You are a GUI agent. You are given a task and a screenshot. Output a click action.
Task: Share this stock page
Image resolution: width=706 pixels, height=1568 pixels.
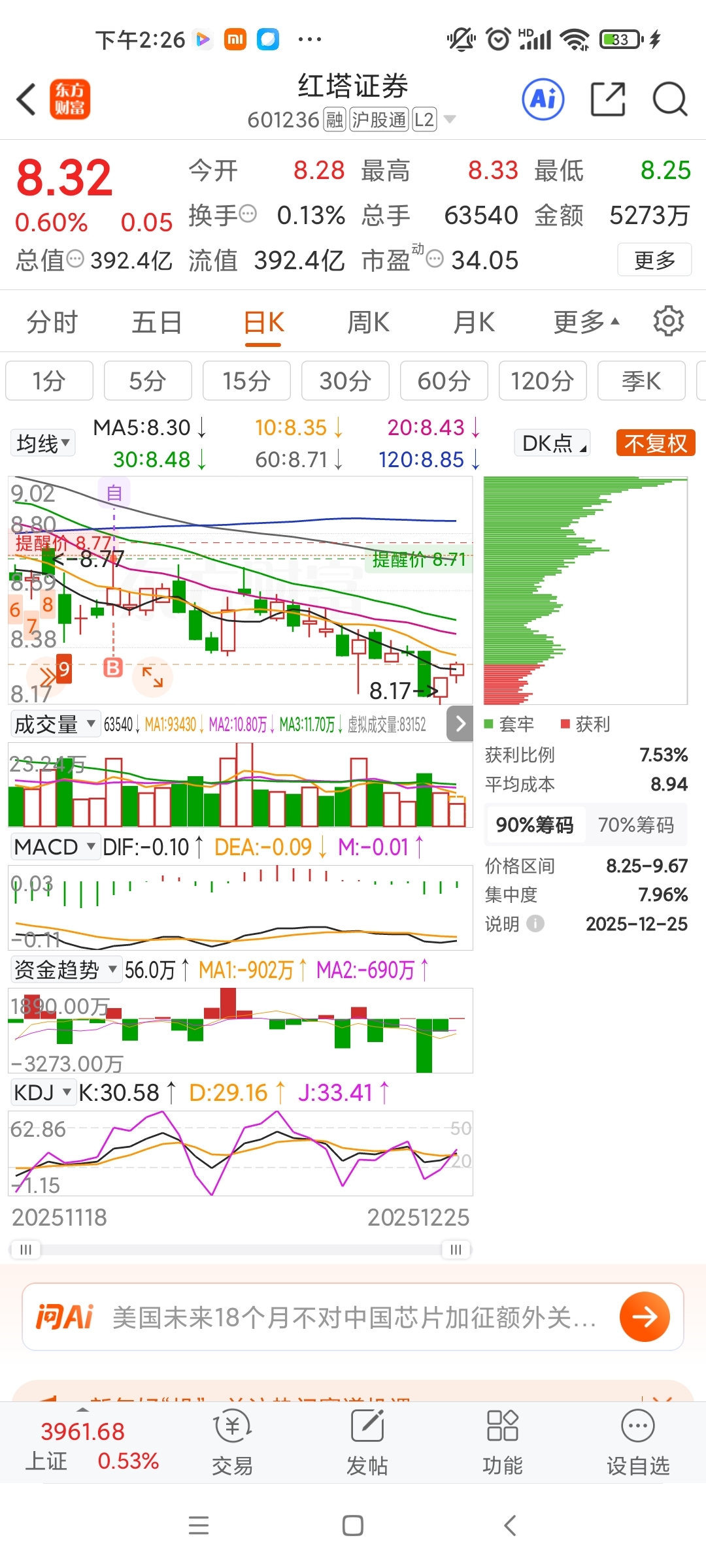[608, 99]
